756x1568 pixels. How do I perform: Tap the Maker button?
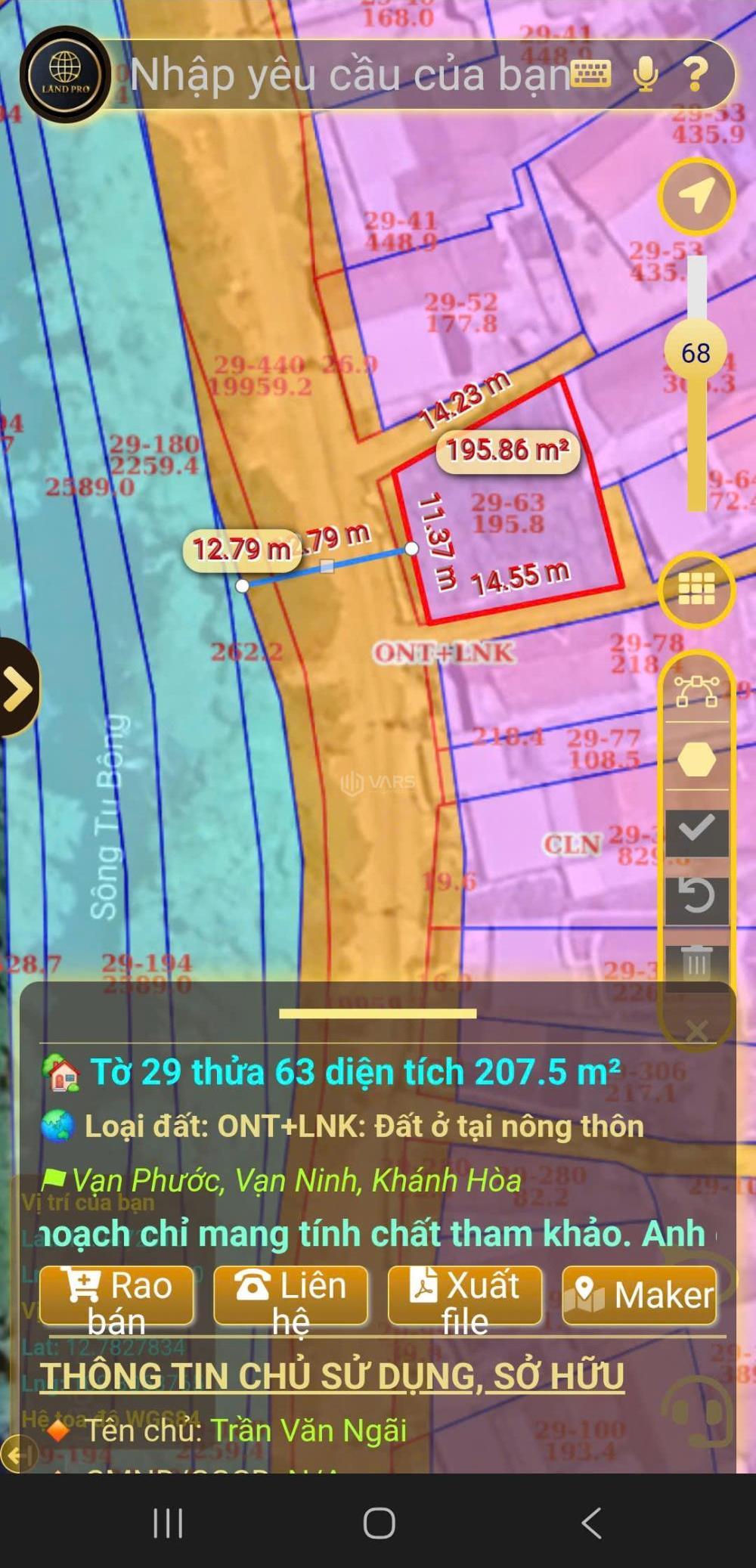pyautogui.click(x=640, y=1296)
